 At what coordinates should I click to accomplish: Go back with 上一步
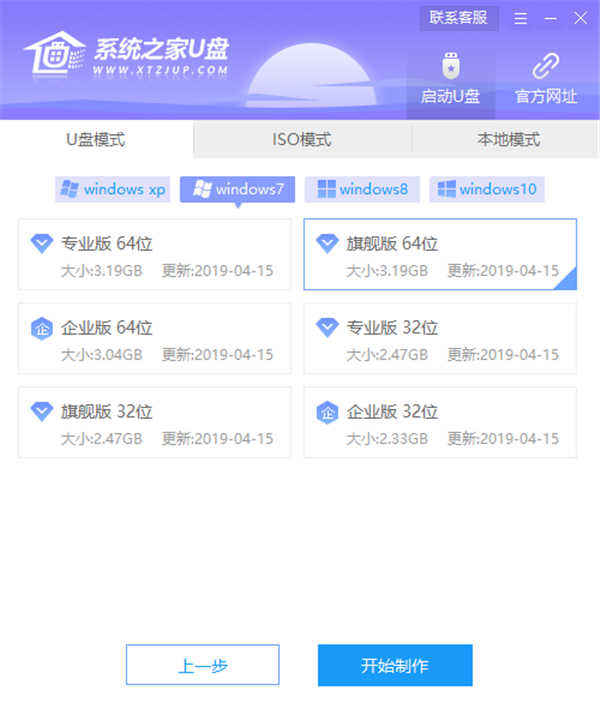202,665
